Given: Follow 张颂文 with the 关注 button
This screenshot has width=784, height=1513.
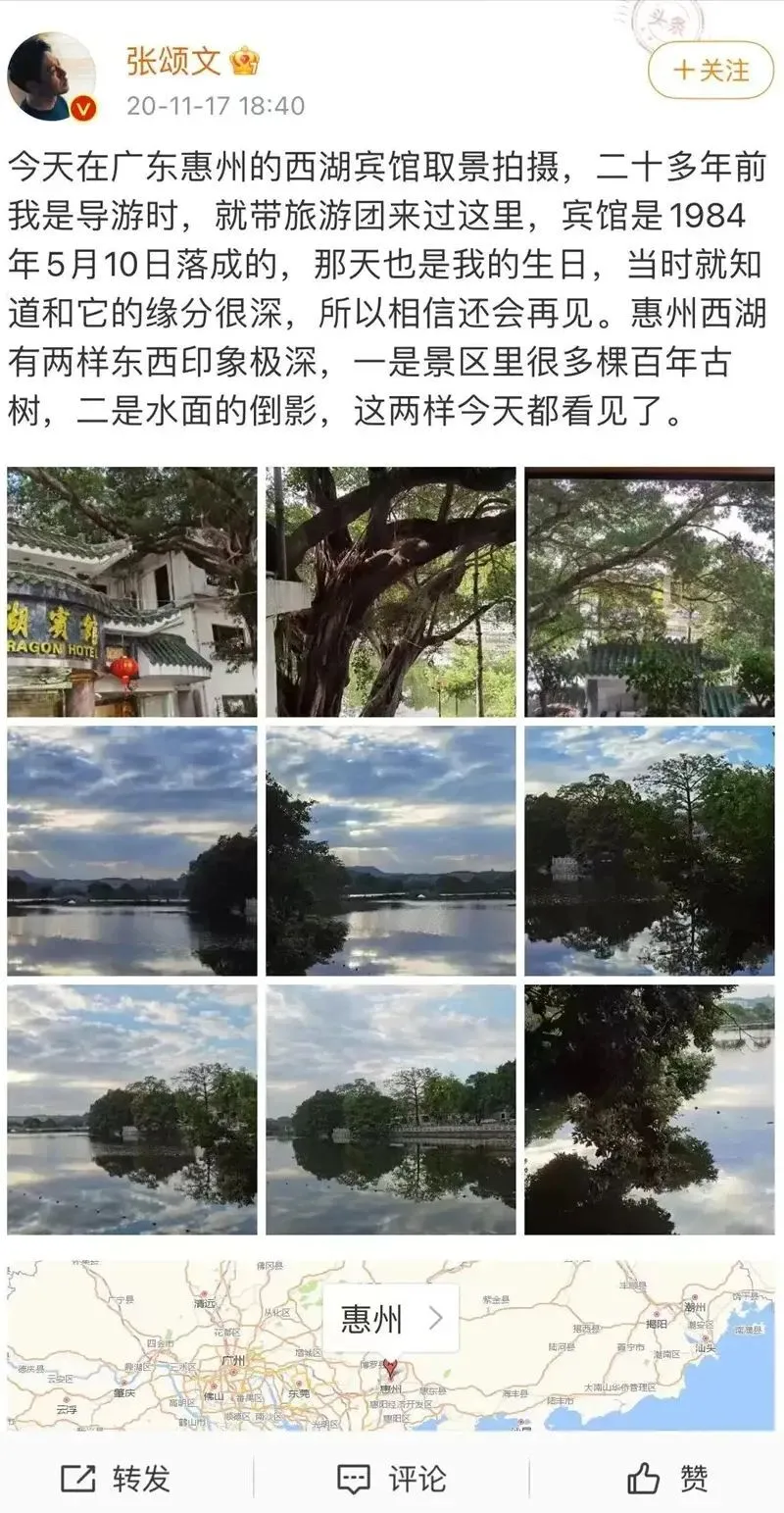Looking at the screenshot, I should [710, 71].
